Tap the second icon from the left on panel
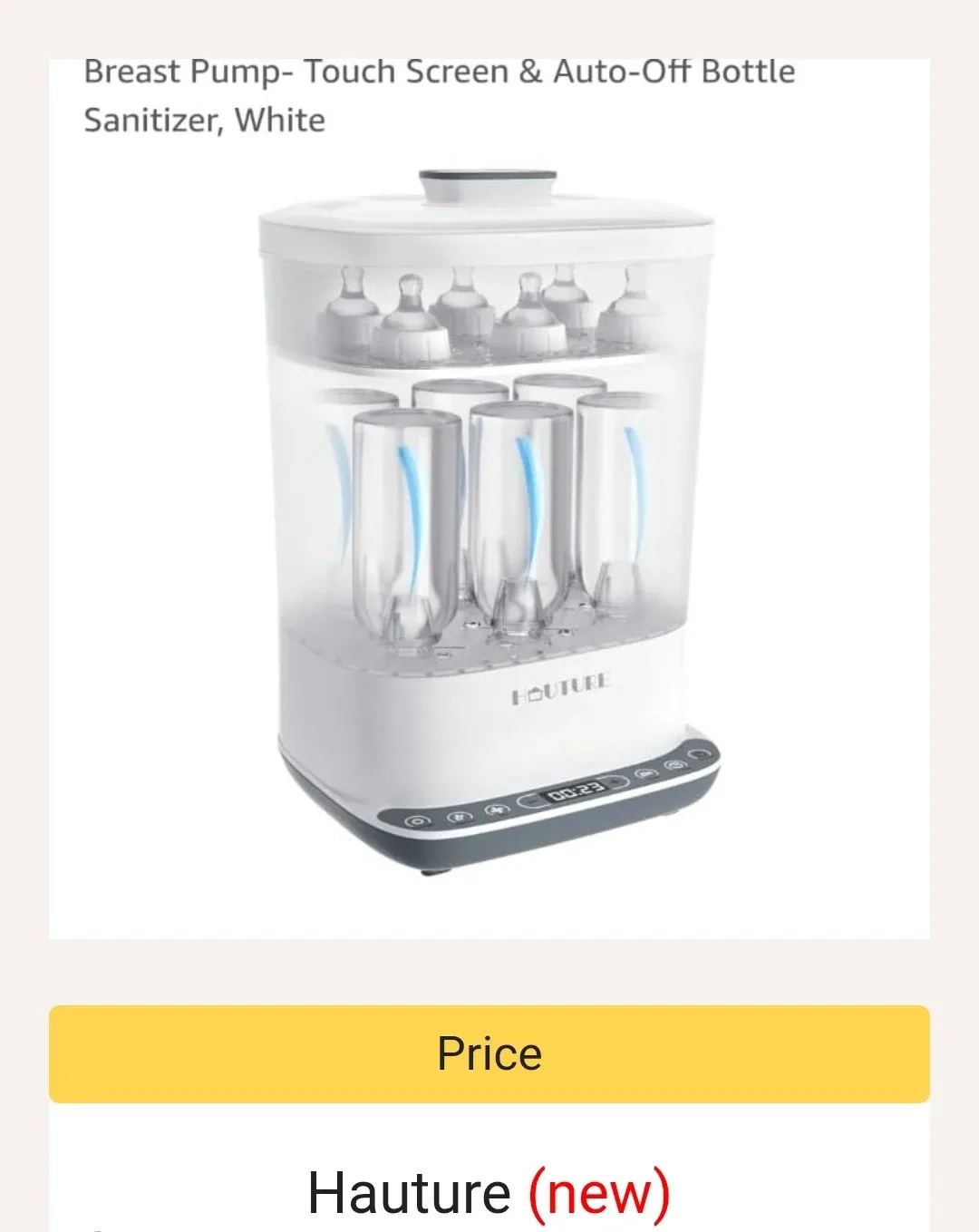The height and width of the screenshot is (1232, 979). (x=460, y=817)
